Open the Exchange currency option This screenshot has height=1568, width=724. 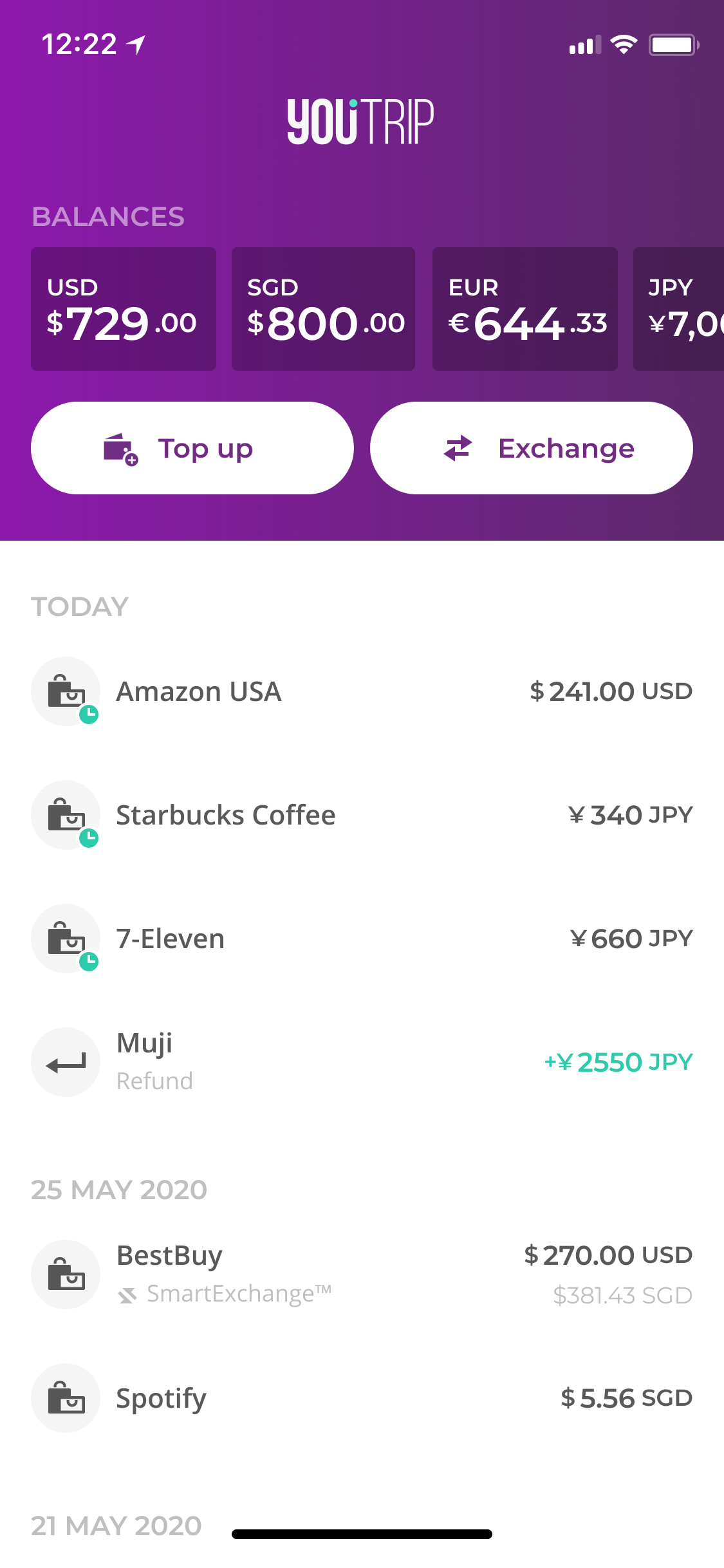532,448
